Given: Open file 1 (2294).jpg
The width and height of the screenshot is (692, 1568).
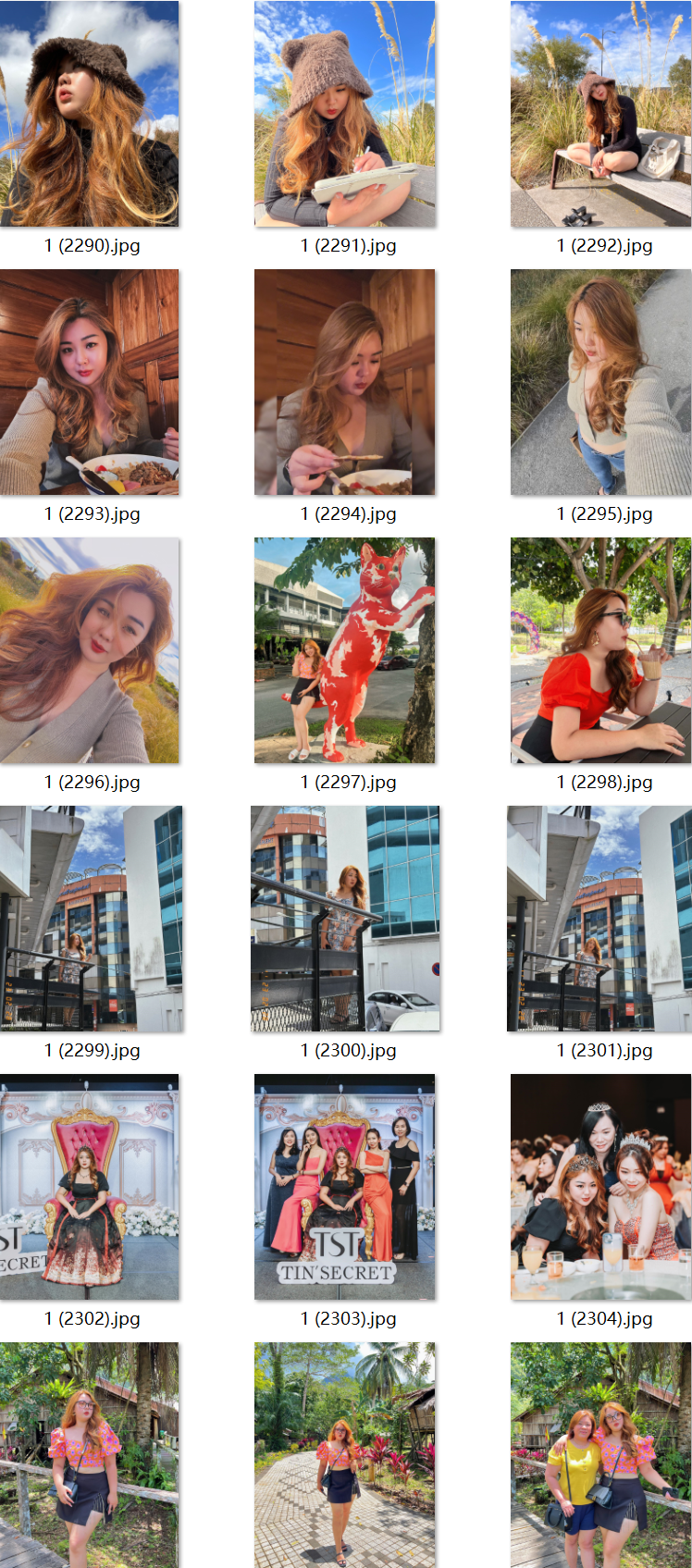Looking at the screenshot, I should (x=345, y=382).
